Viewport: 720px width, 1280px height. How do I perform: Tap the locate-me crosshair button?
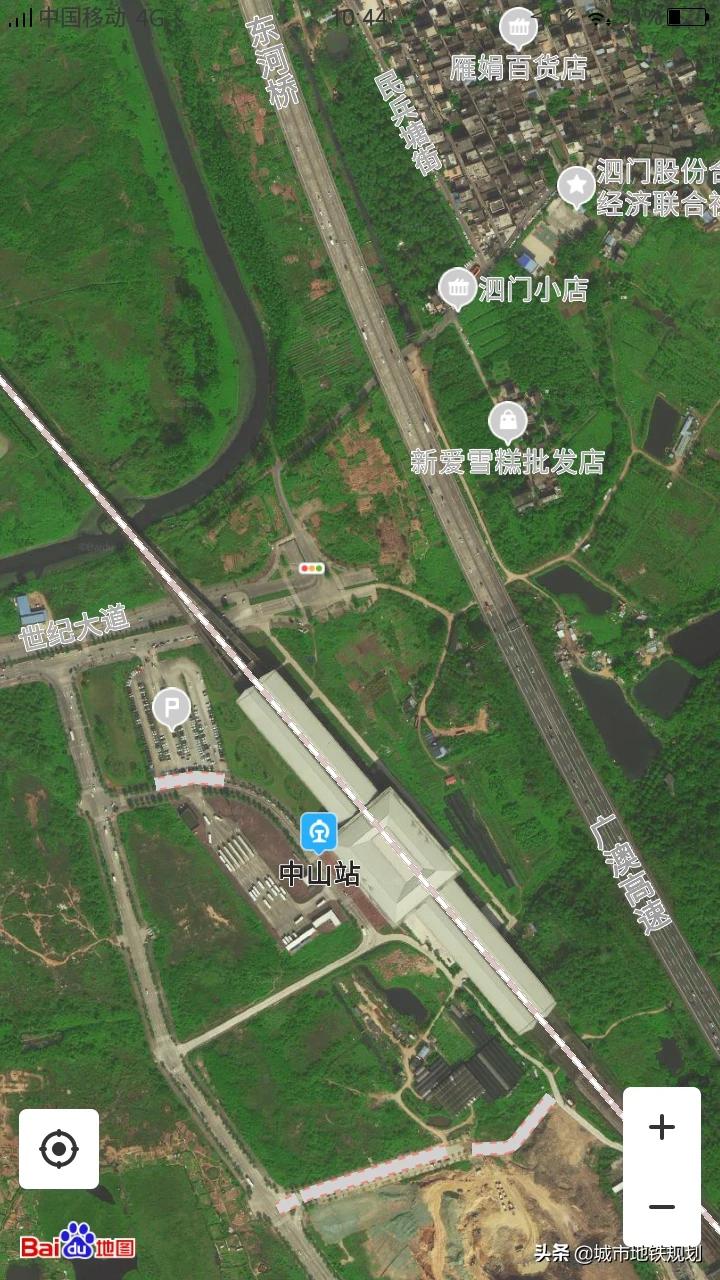pyautogui.click(x=59, y=1149)
